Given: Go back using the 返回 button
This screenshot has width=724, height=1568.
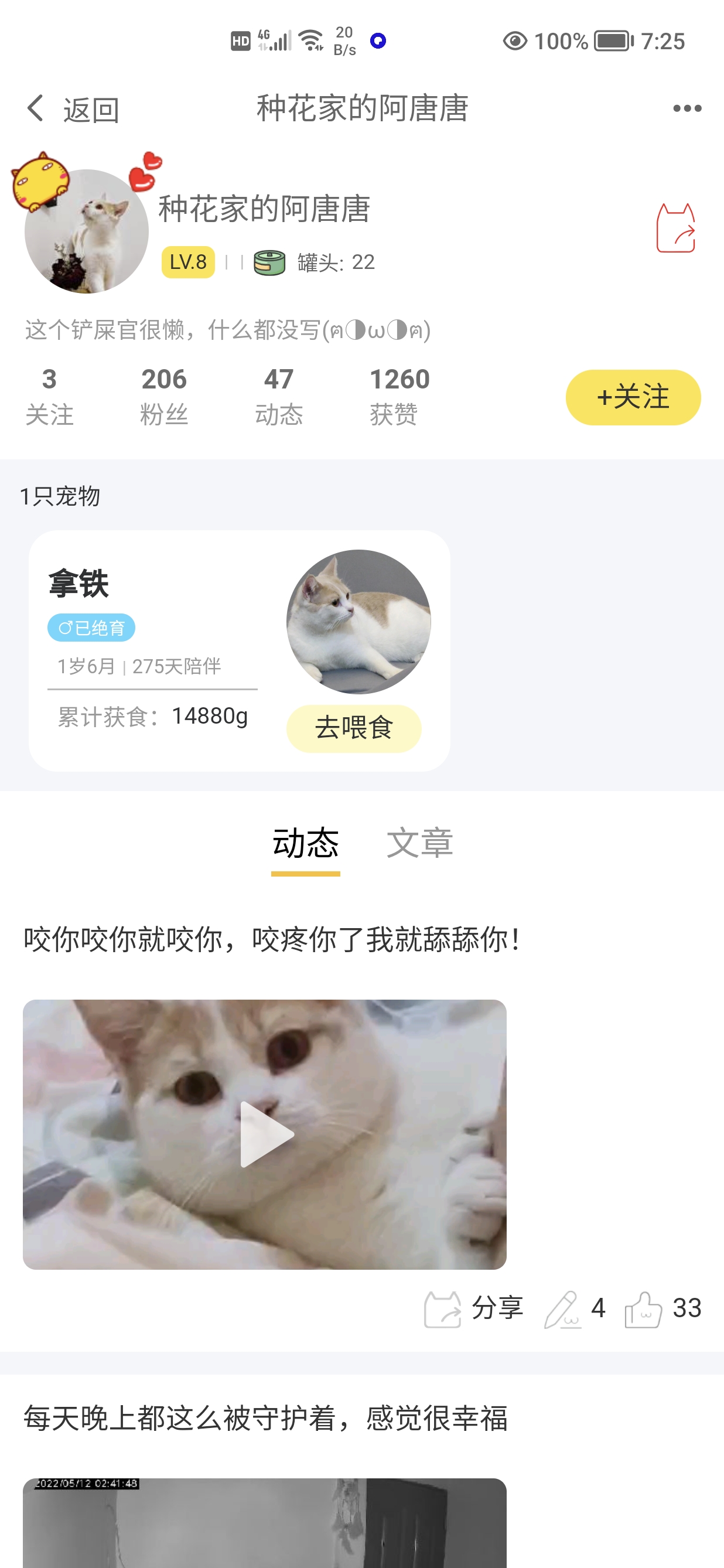Looking at the screenshot, I should (x=73, y=110).
